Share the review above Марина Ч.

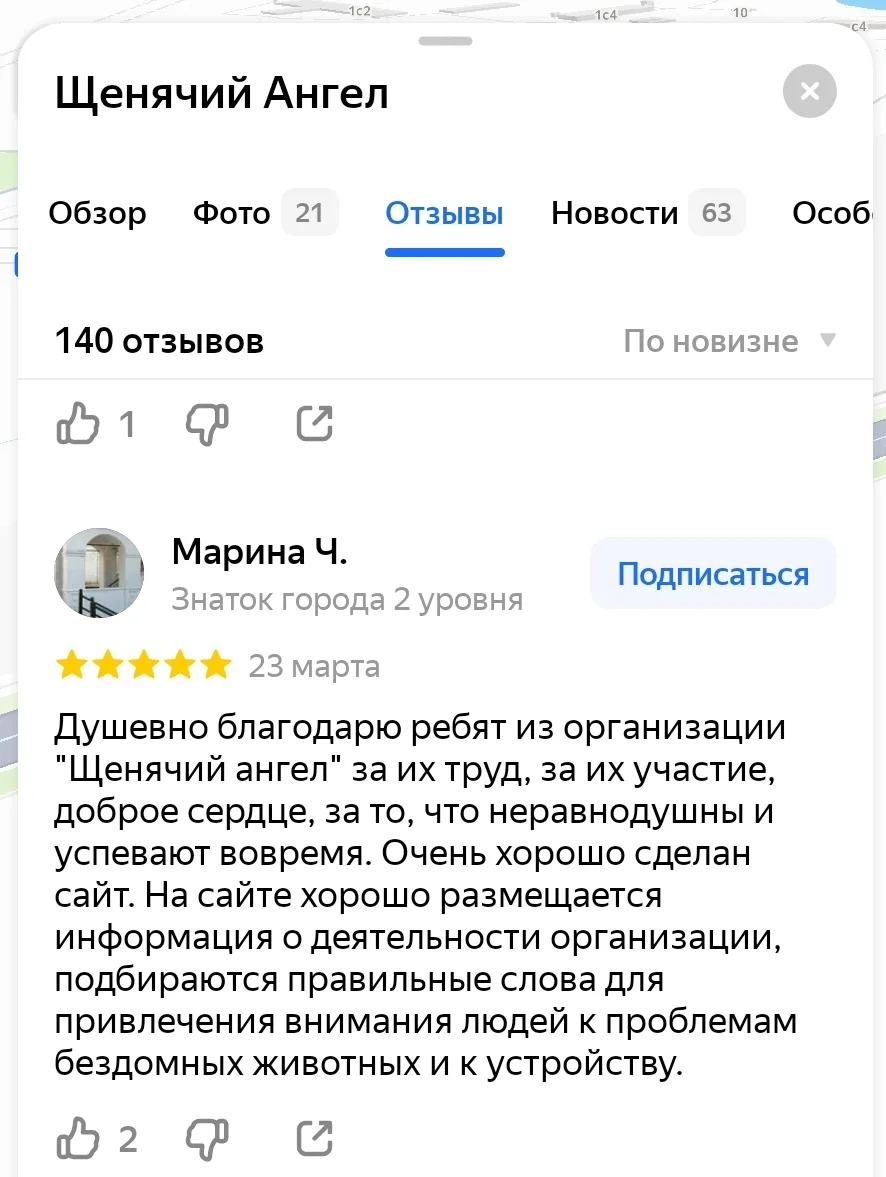pos(315,425)
